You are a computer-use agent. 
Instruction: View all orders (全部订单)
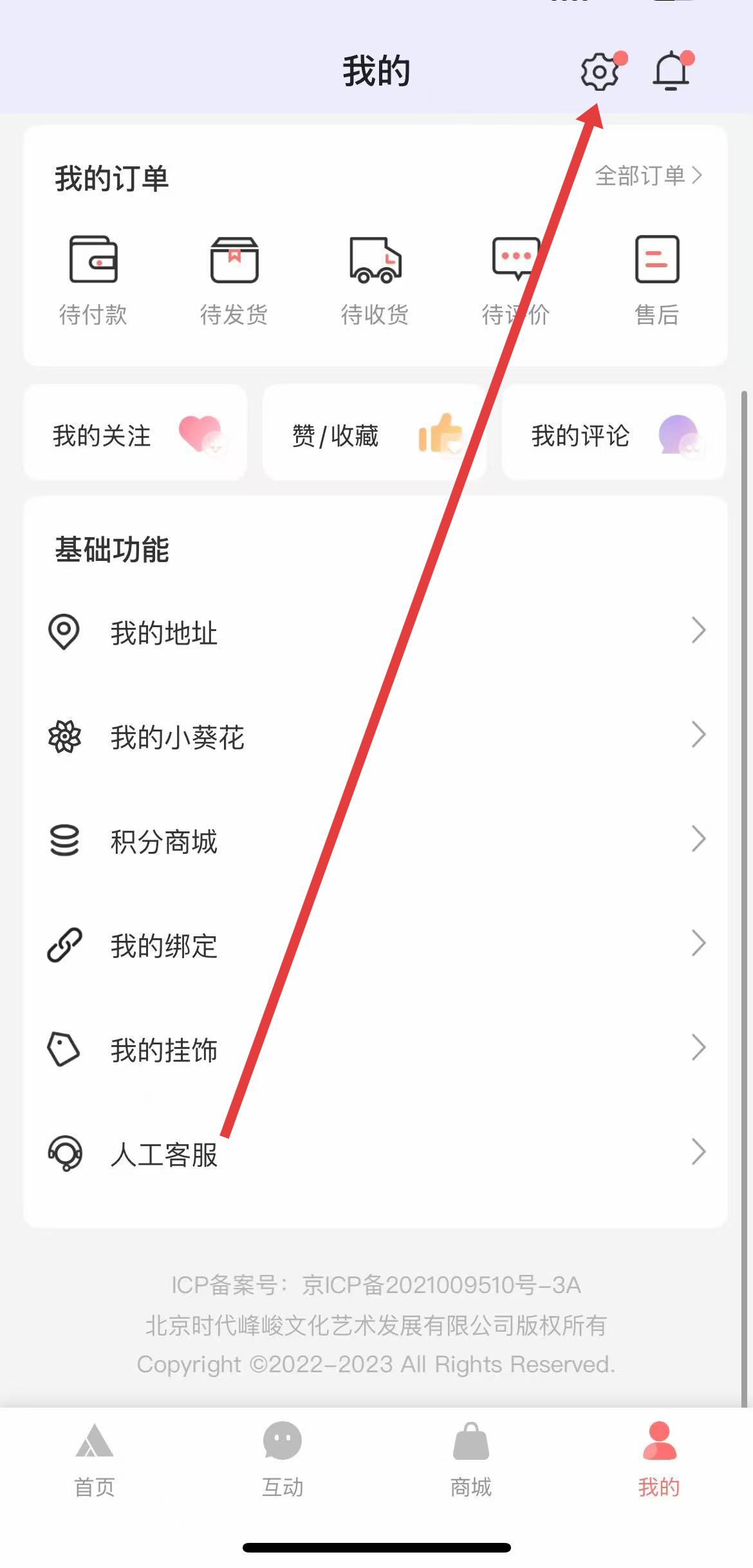coord(647,175)
